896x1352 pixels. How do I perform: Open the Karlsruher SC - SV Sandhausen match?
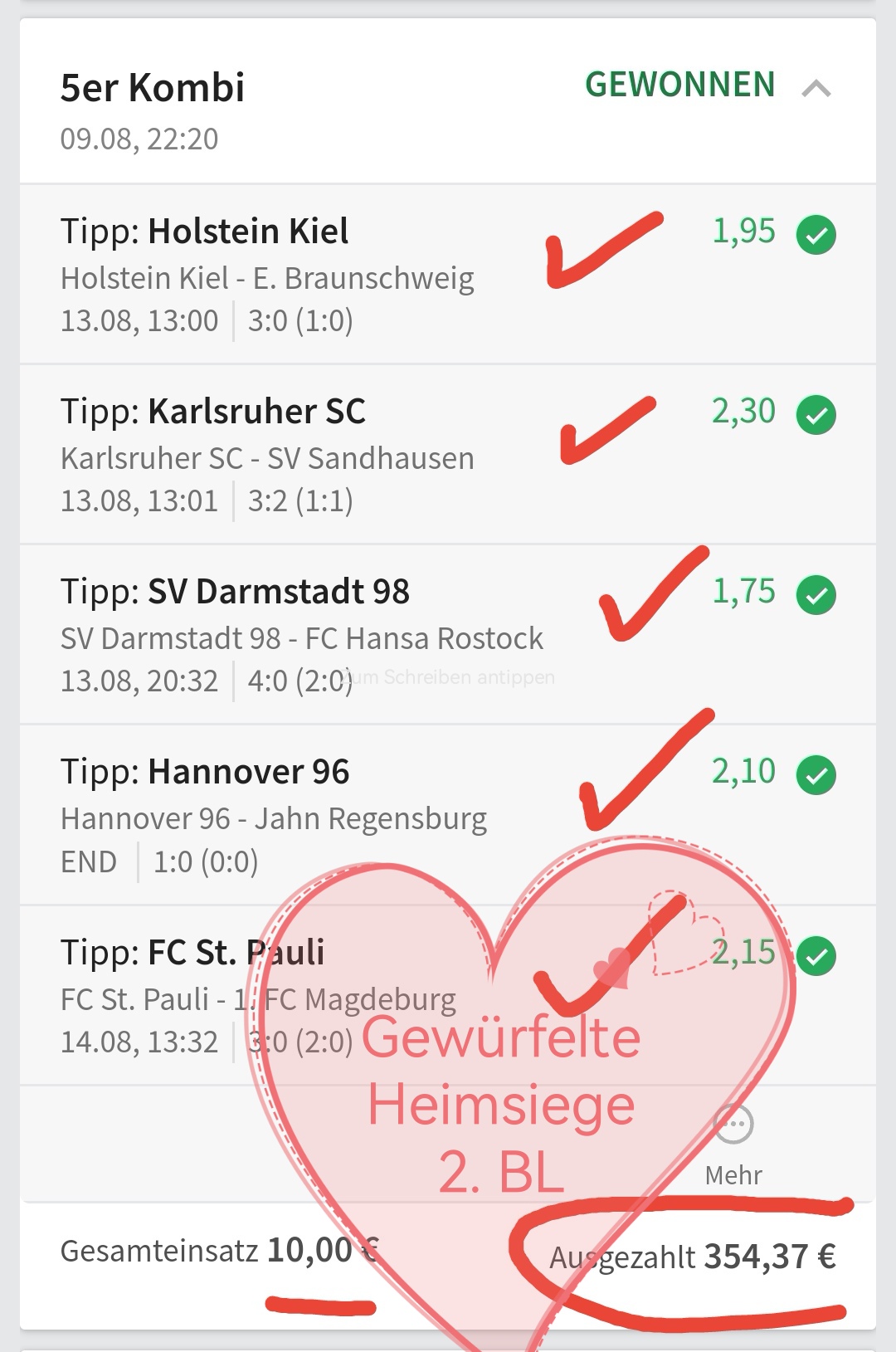(267, 458)
